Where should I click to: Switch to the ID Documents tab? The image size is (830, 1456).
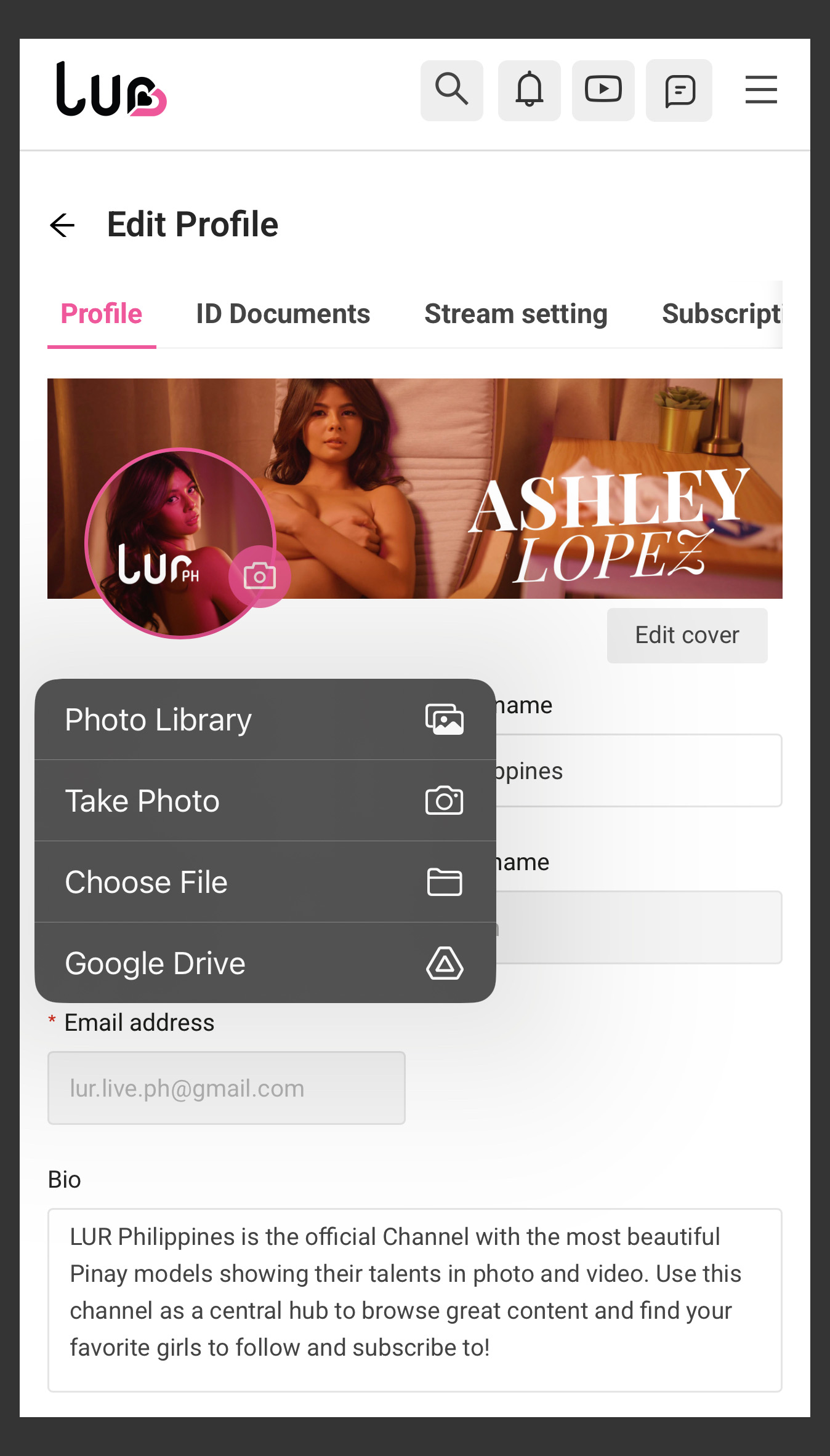click(x=283, y=314)
